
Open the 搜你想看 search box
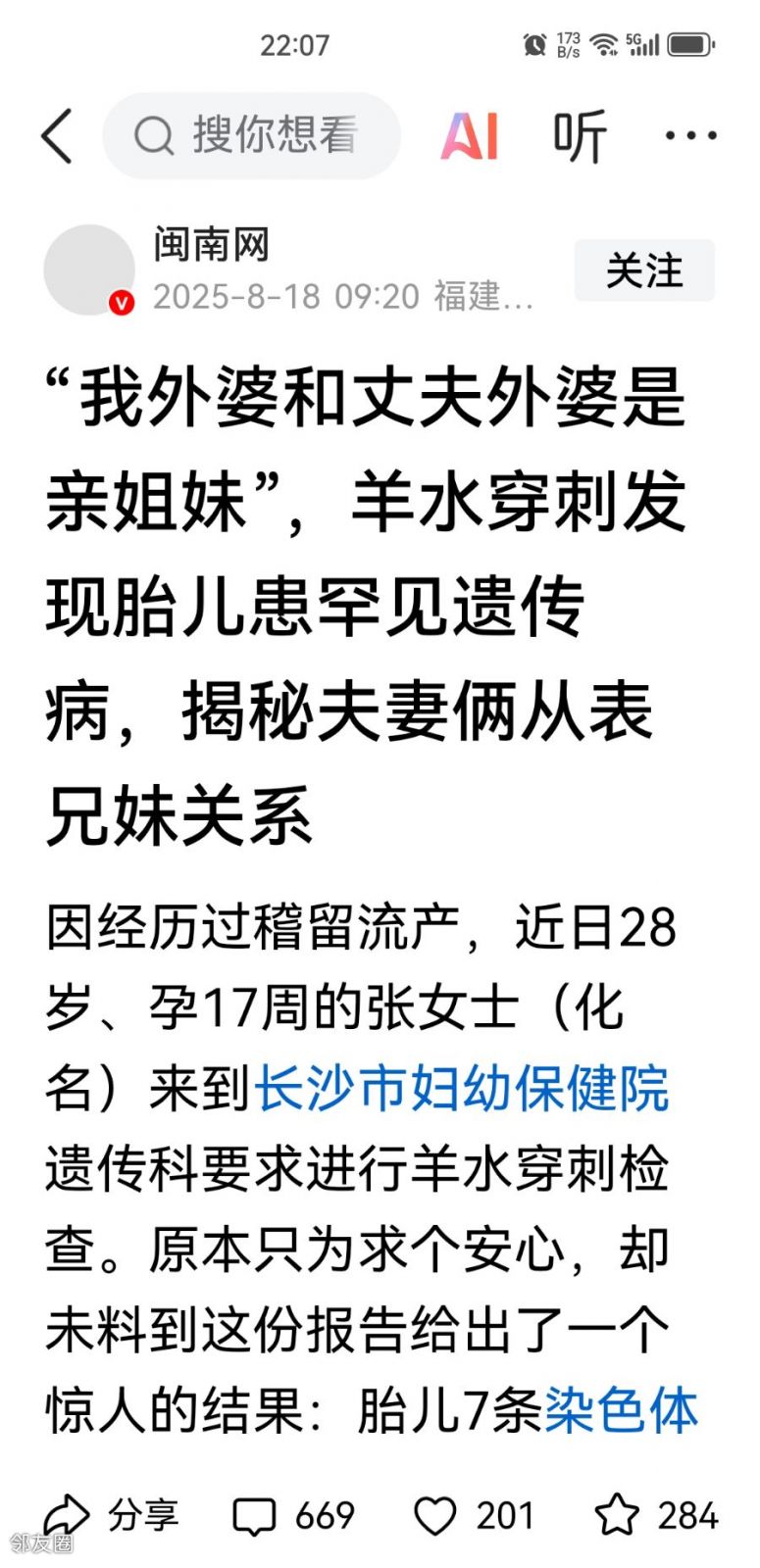tap(252, 135)
